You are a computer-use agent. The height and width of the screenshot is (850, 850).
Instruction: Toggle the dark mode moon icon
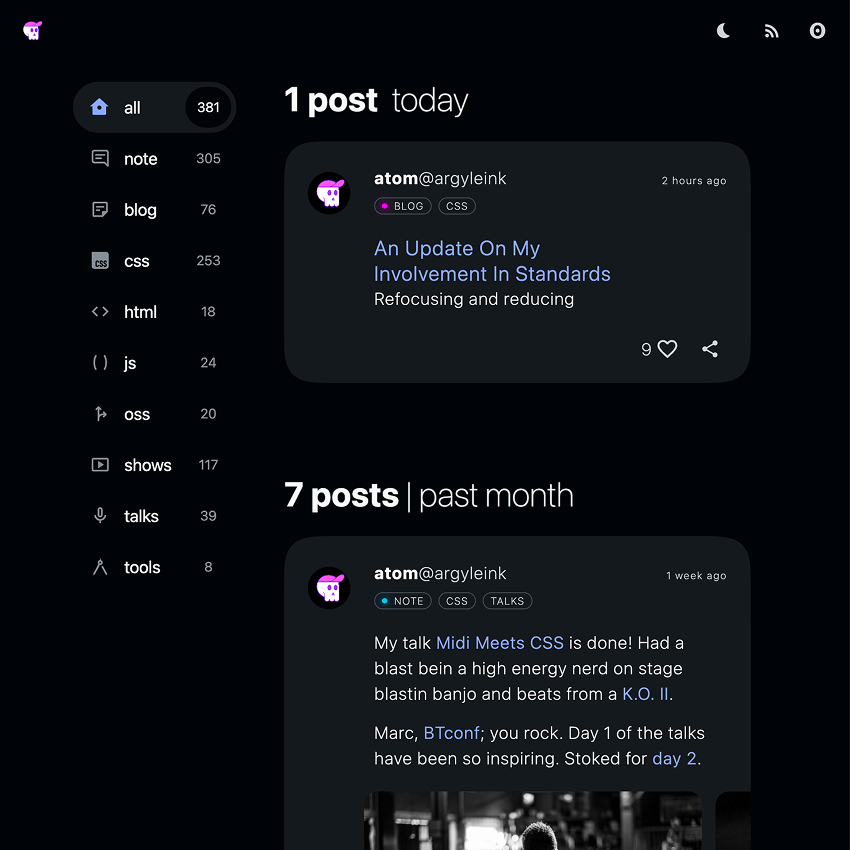pos(724,31)
